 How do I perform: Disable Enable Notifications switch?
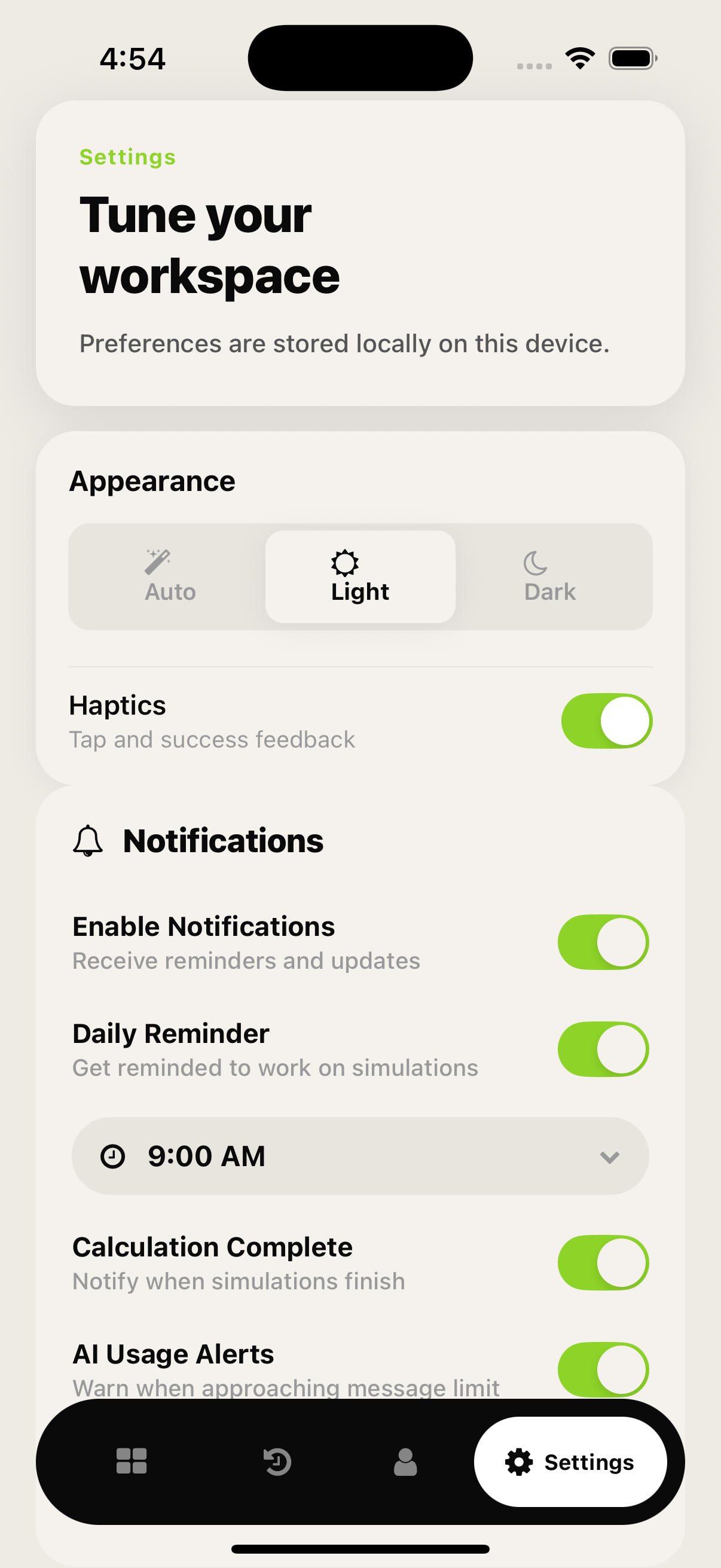603,941
